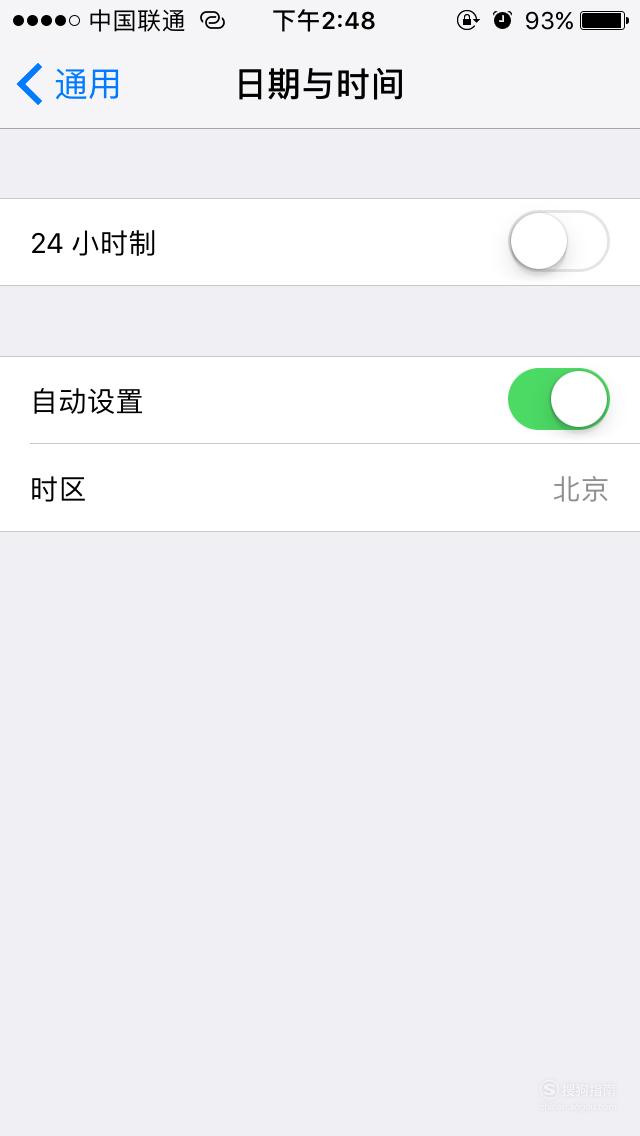Turn off the 自动设置 switch

[559, 399]
